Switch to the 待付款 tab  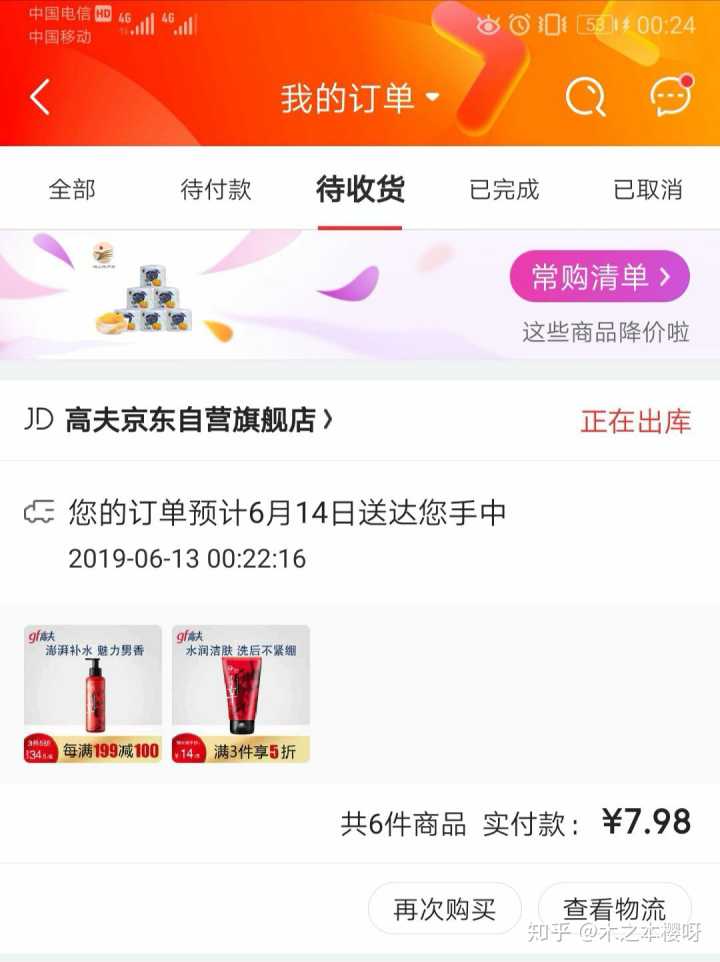coord(216,189)
